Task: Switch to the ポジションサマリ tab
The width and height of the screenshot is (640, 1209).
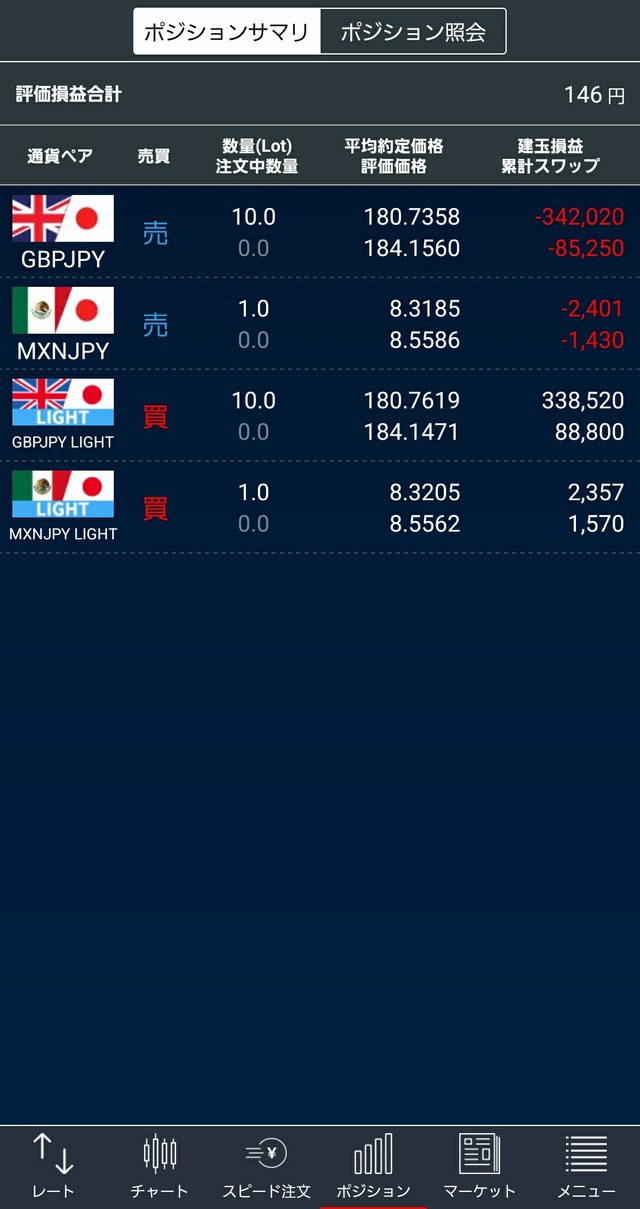Action: [227, 32]
